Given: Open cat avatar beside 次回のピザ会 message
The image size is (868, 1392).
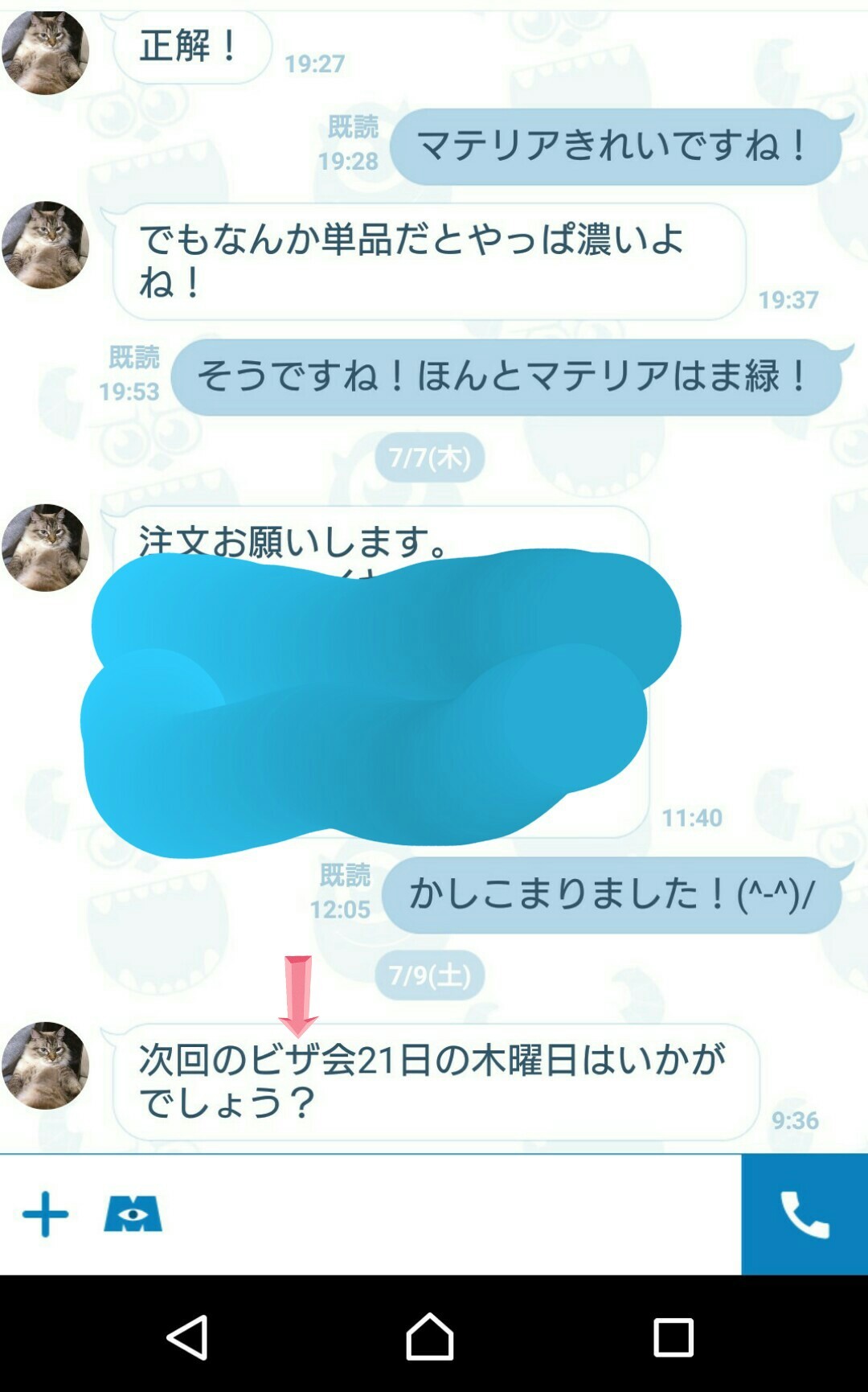Looking at the screenshot, I should tap(45, 1066).
